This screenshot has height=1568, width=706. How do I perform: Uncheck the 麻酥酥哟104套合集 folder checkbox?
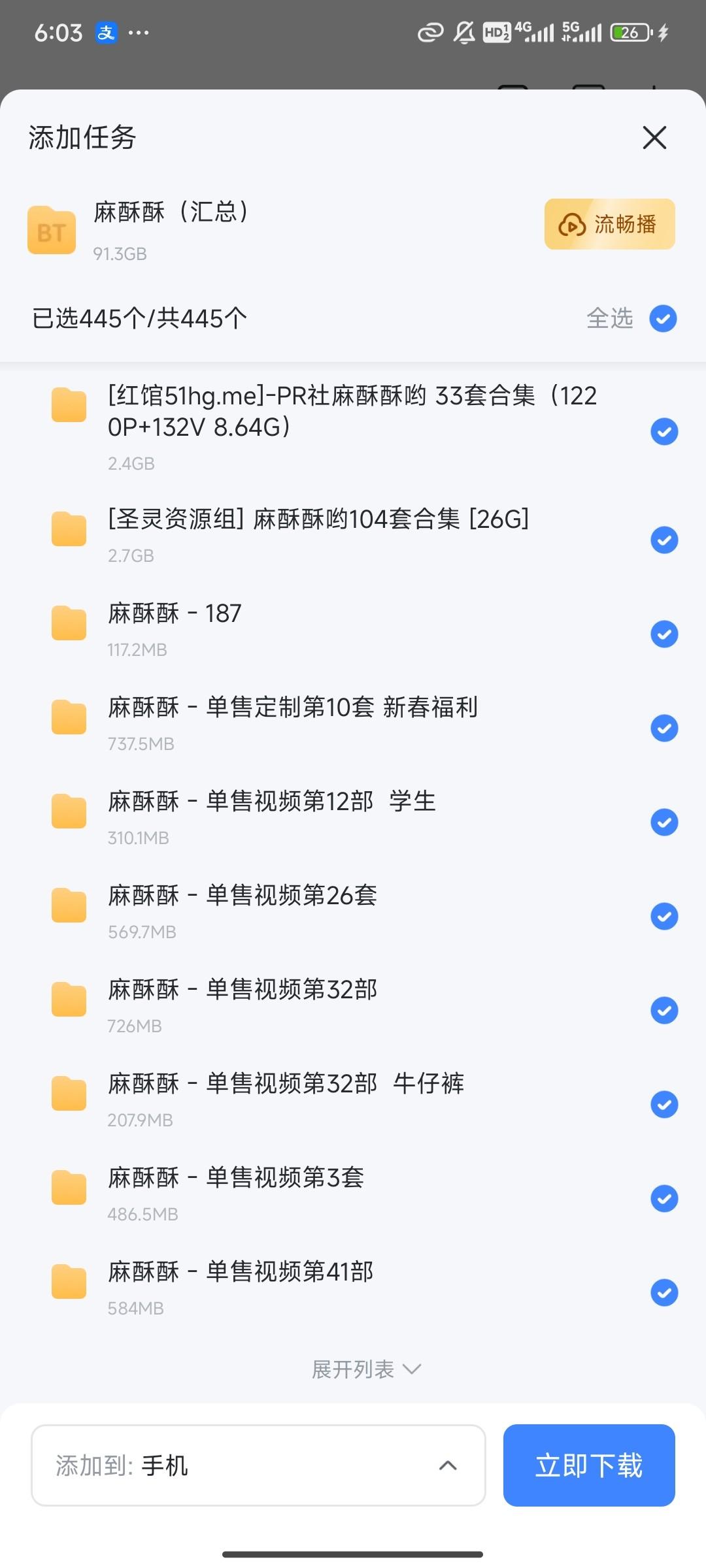(x=664, y=540)
